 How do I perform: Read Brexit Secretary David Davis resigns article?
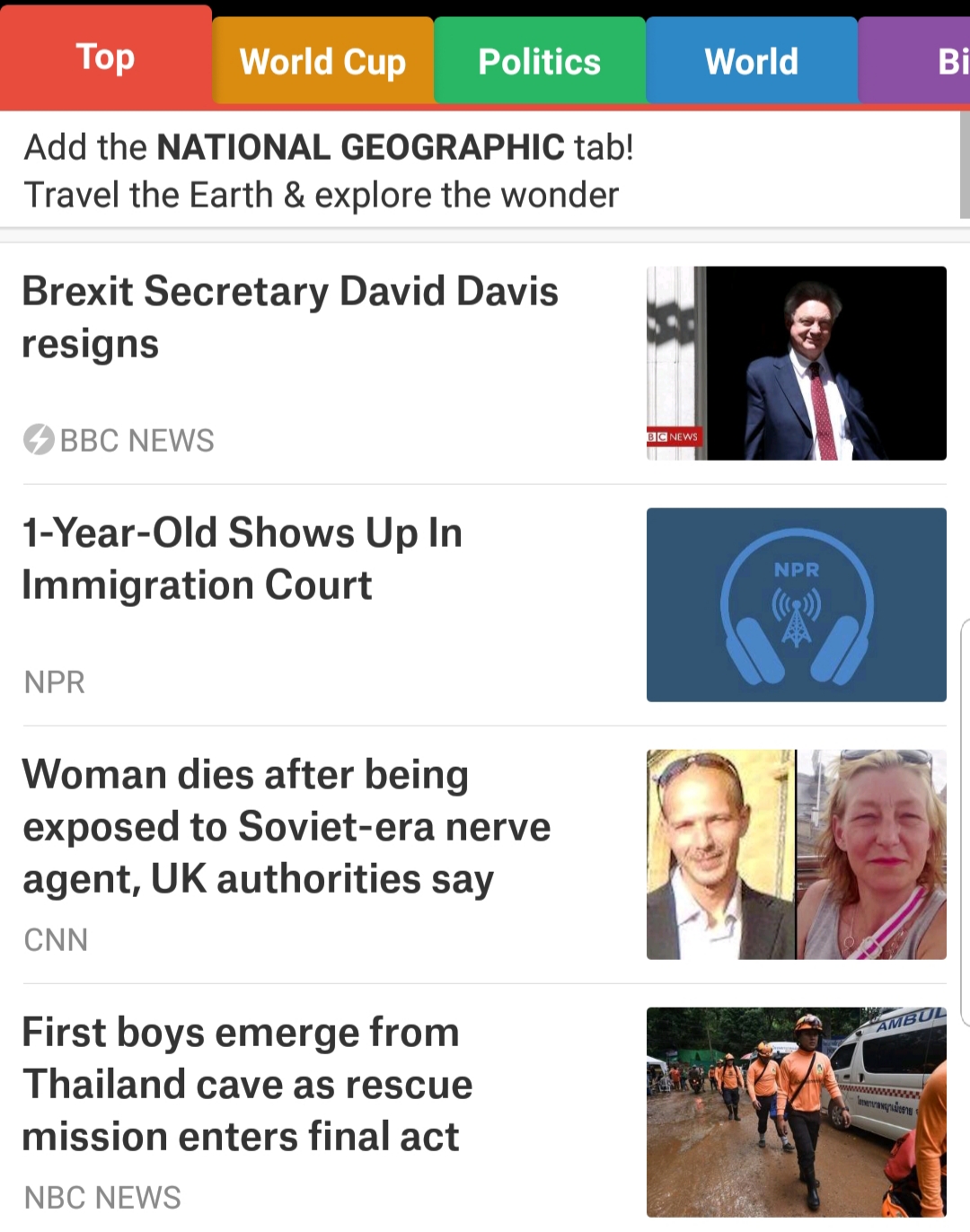[x=290, y=317]
